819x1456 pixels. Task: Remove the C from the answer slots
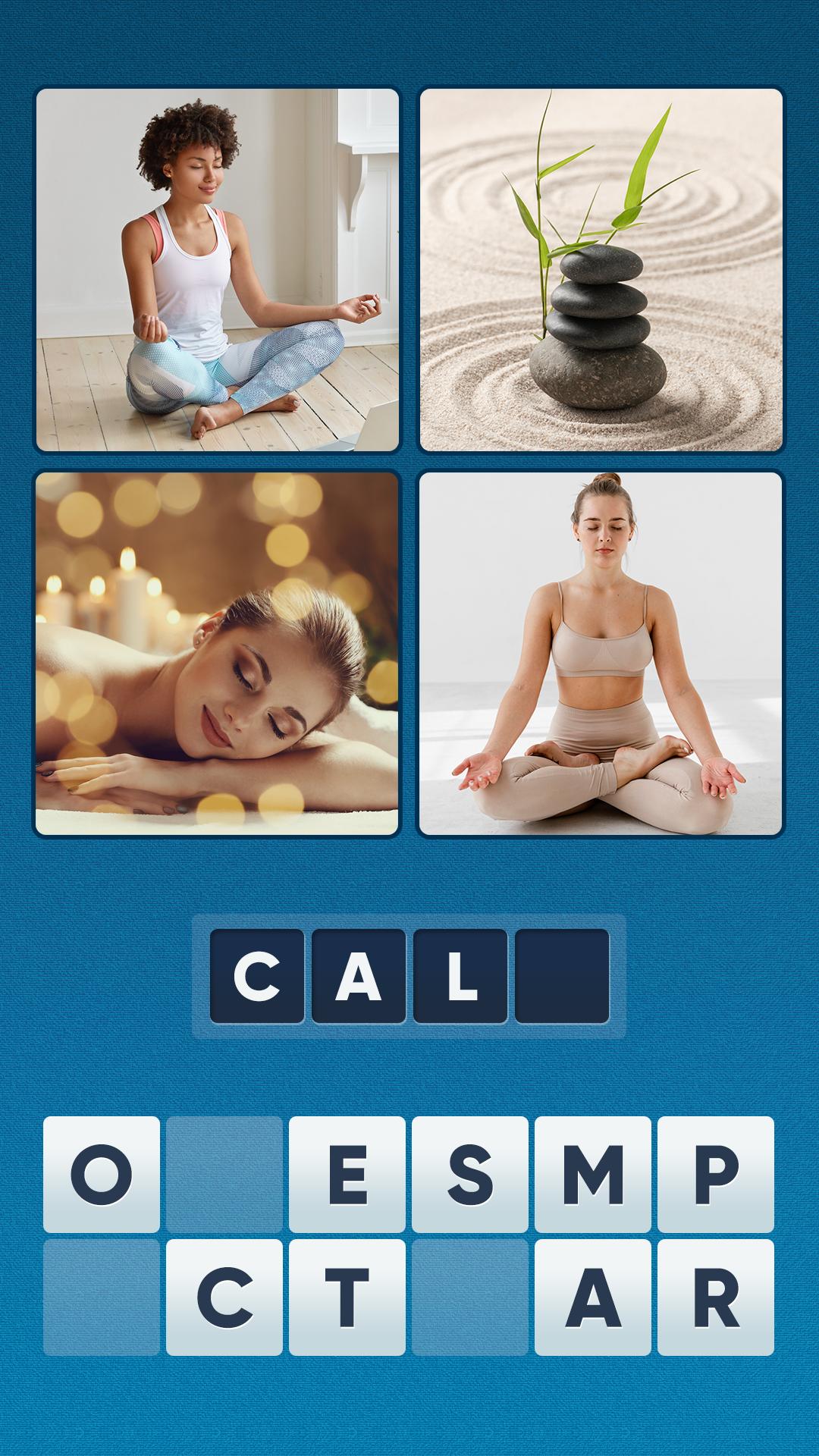257,976
